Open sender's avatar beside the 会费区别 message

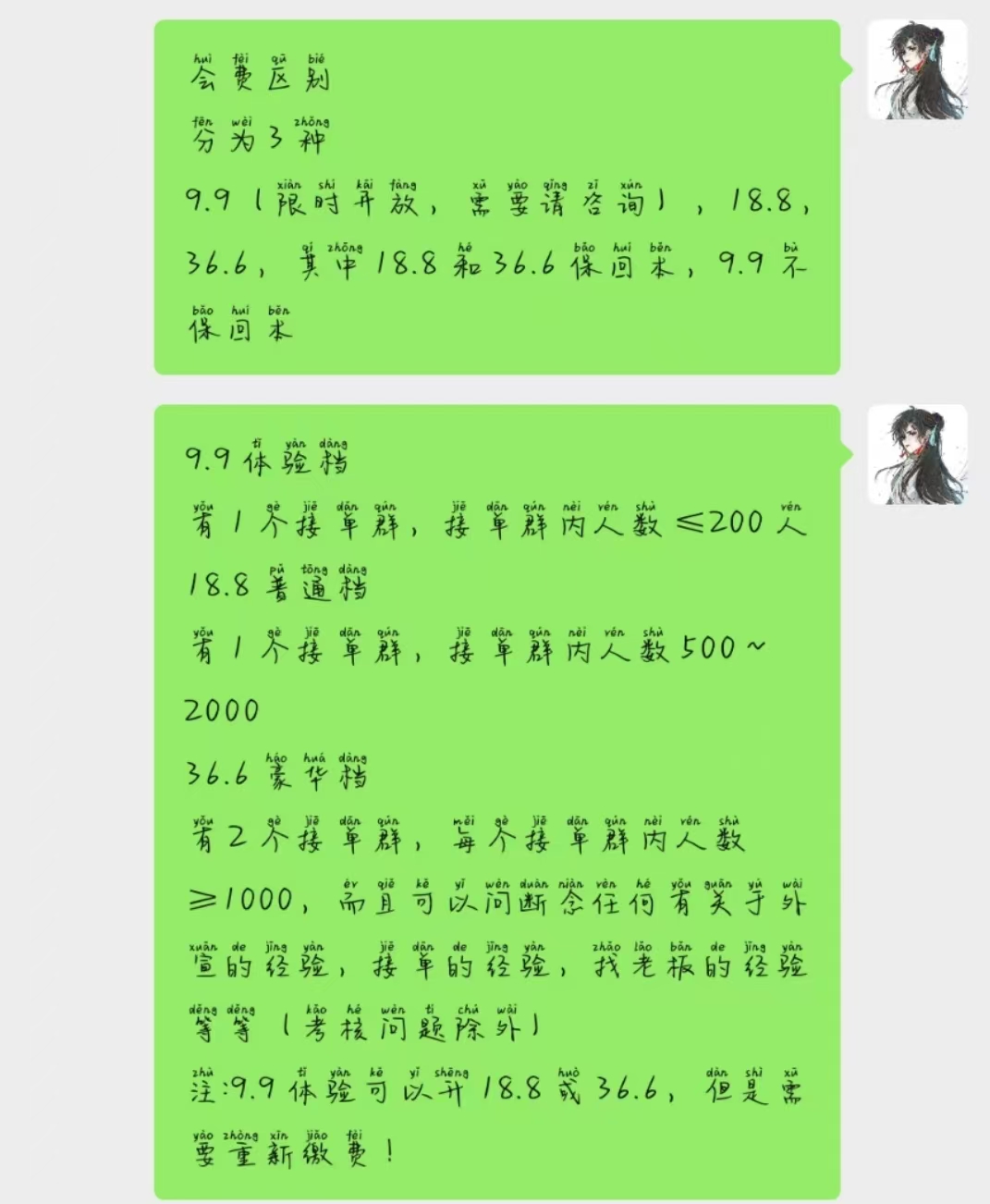917,70
